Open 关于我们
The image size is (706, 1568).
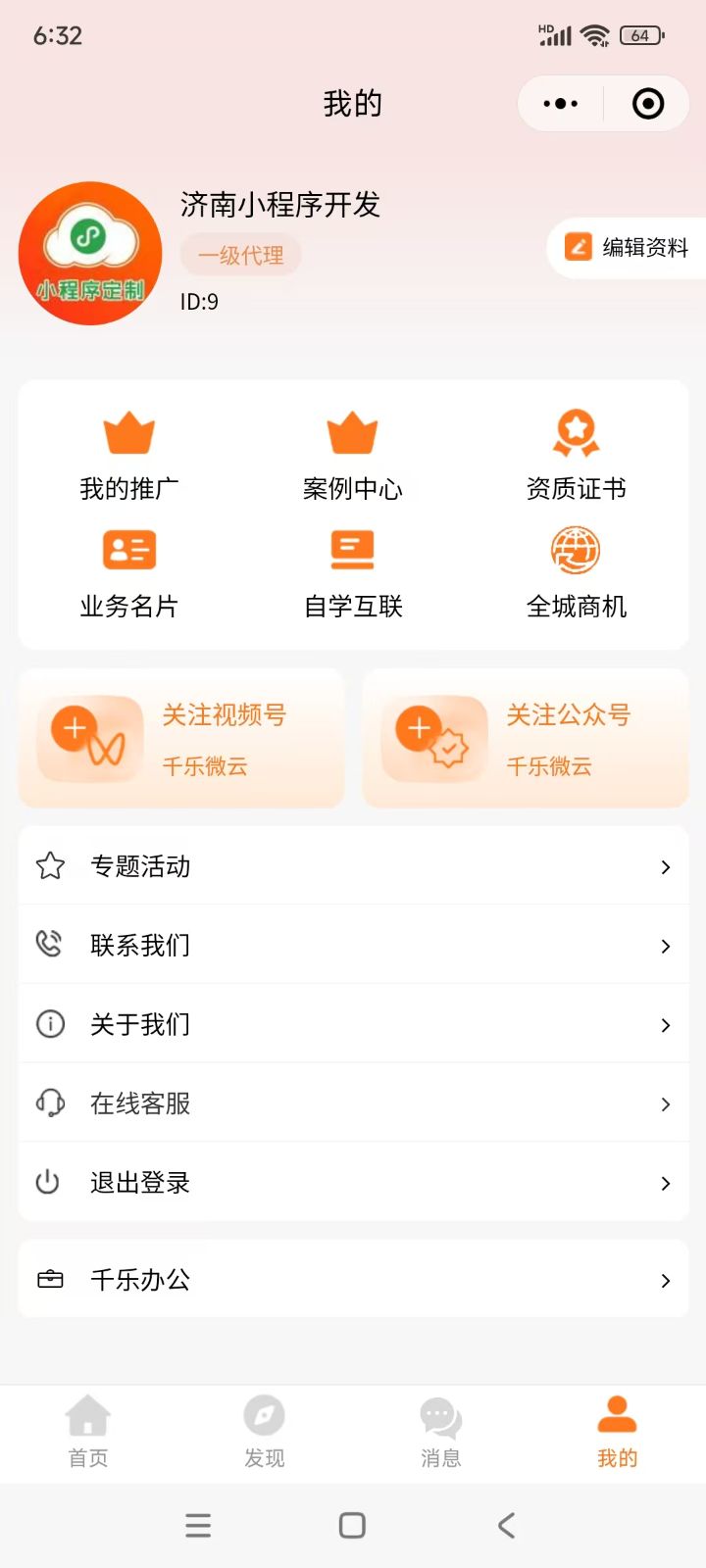point(353,1024)
